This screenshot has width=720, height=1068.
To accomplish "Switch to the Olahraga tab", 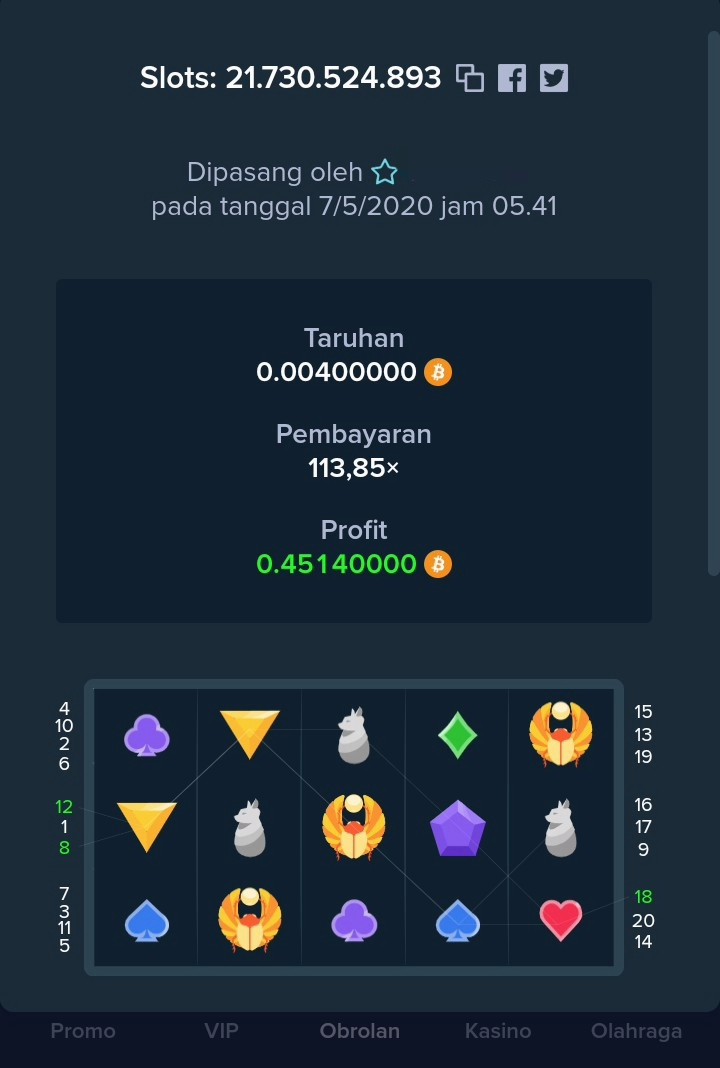I will tap(636, 1031).
